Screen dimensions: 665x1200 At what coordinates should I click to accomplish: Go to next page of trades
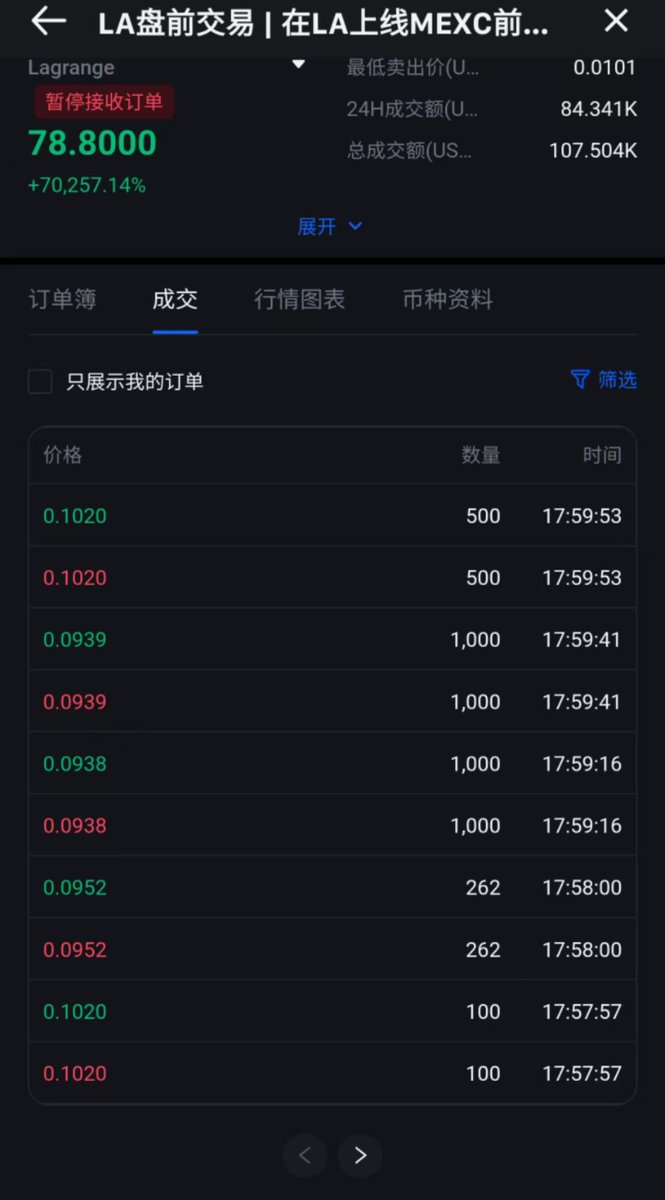360,1156
